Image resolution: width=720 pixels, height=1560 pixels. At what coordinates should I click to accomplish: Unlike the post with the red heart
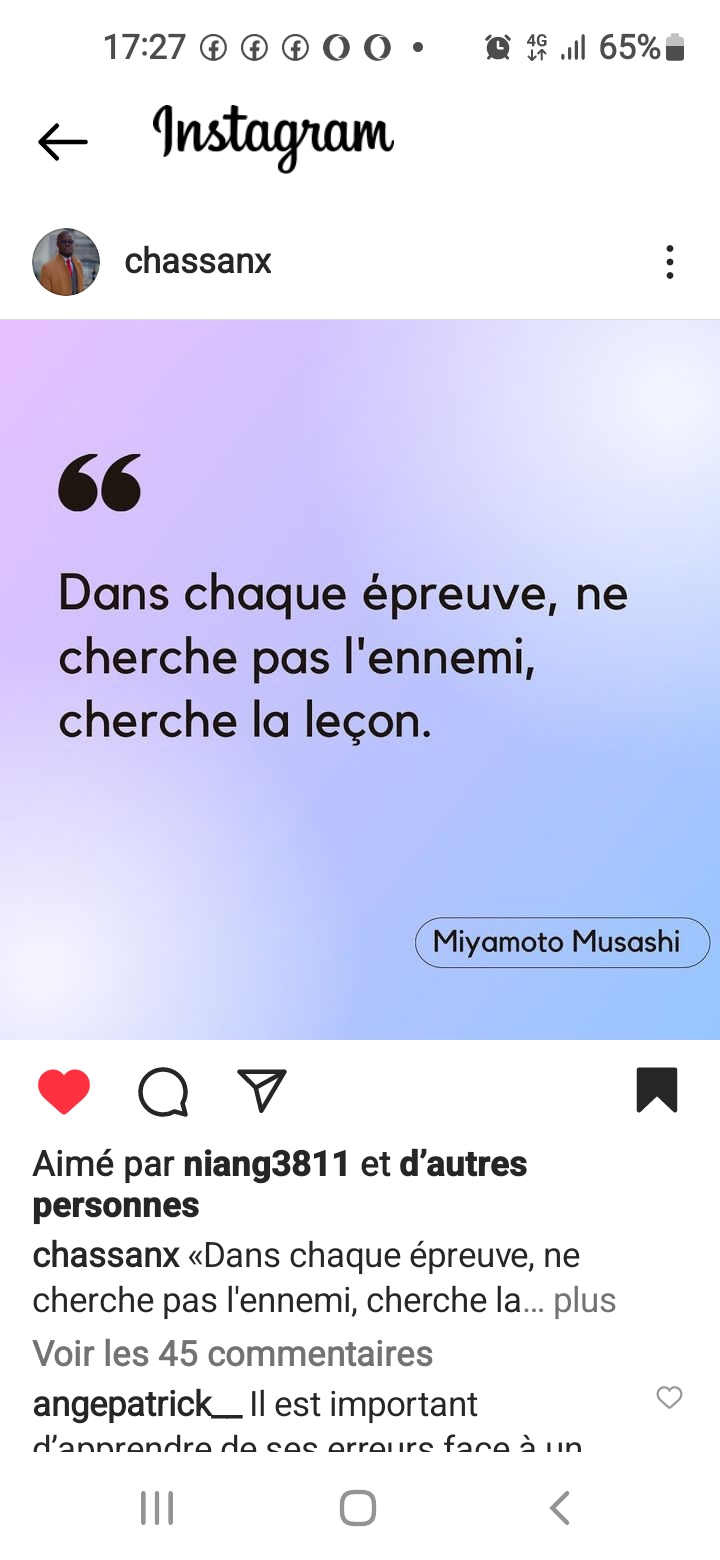(64, 1091)
